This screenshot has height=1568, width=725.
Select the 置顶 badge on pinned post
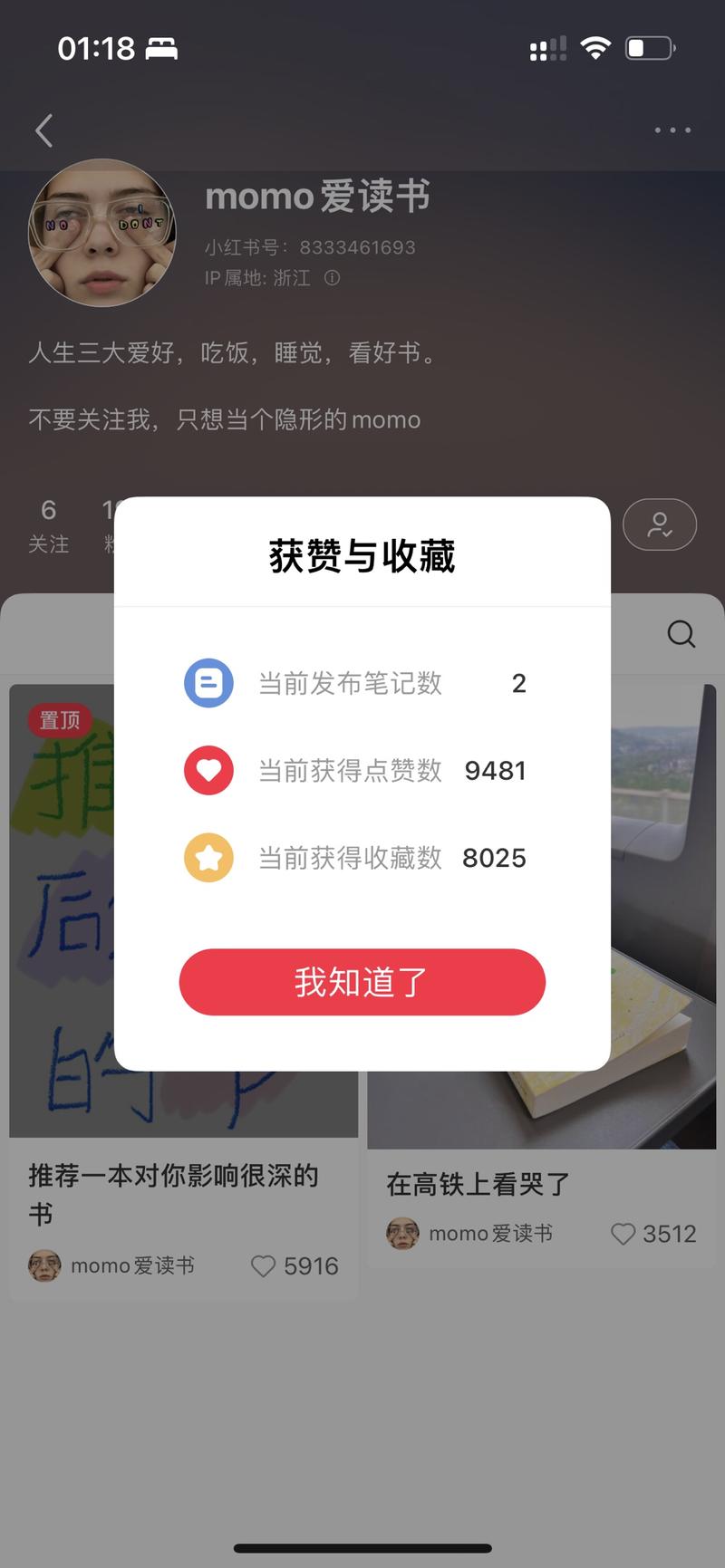pos(60,720)
